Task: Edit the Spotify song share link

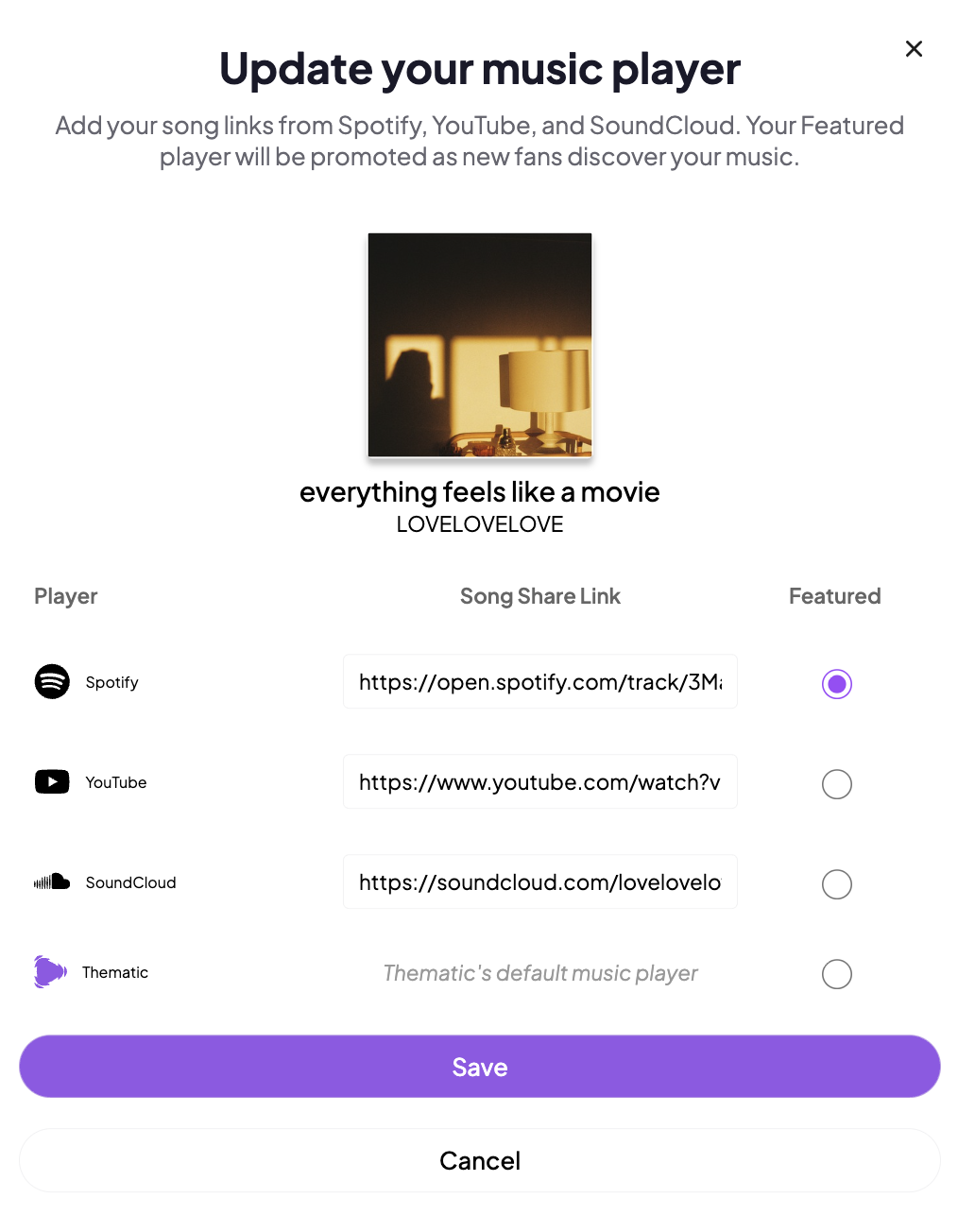Action: (539, 682)
